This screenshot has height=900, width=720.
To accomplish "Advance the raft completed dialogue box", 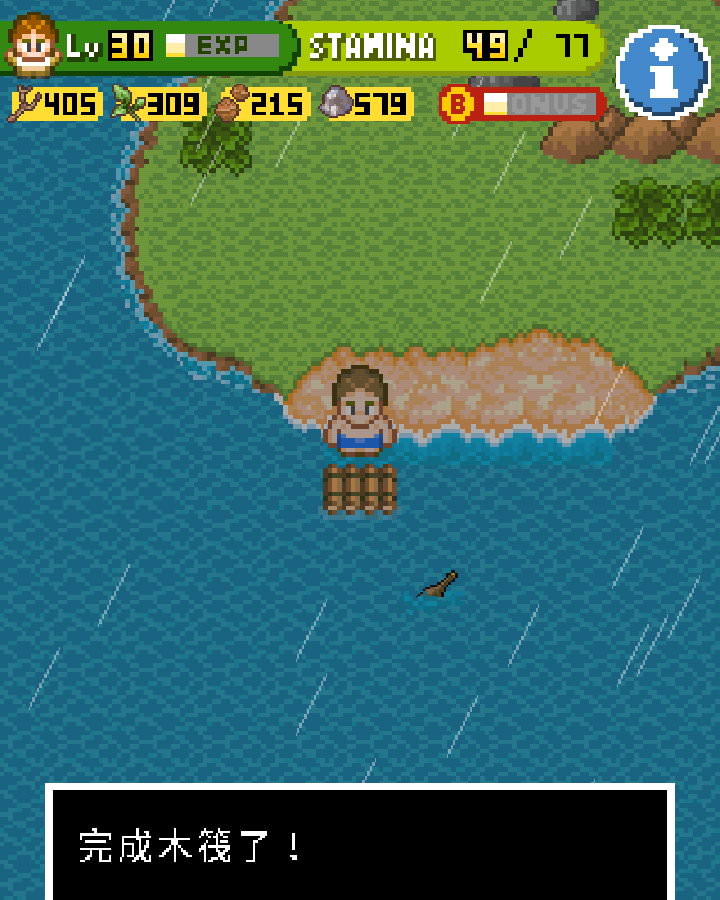I will (360, 845).
